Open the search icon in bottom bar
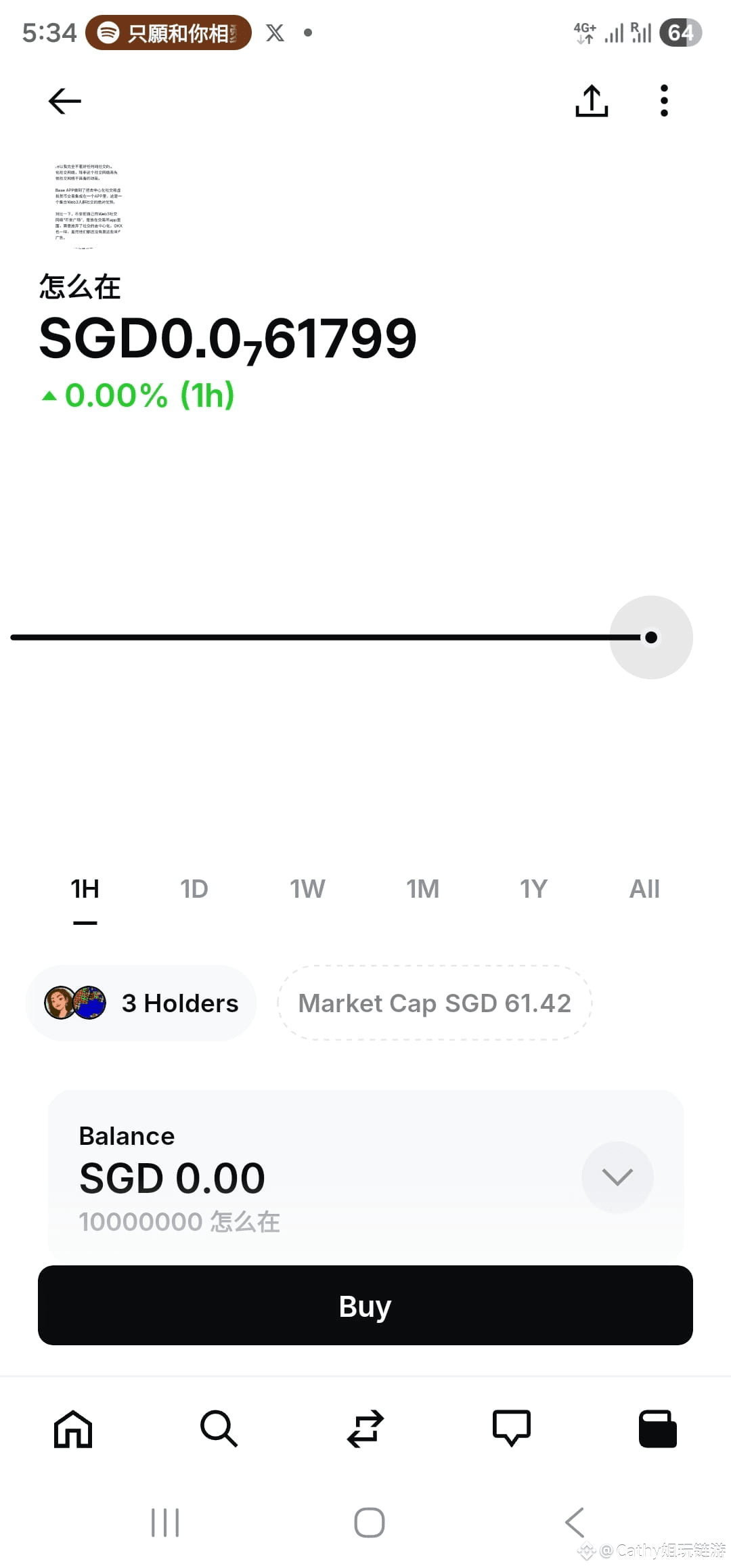Screen dimensions: 731x1568 (219, 1429)
